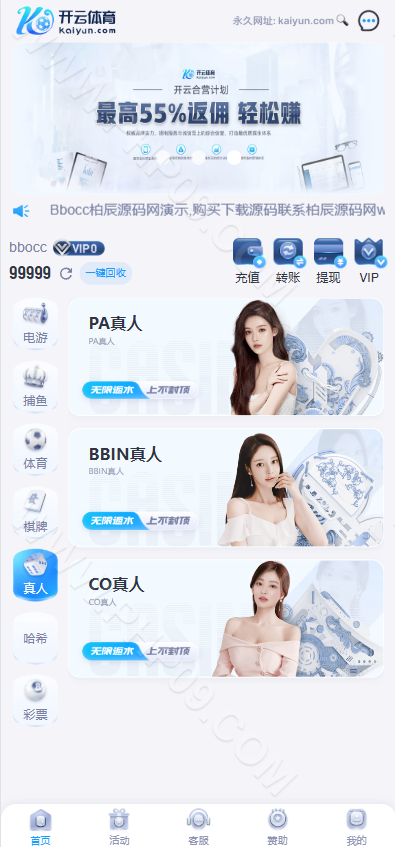This screenshot has height=847, width=395.
Task: Open 提现 withdrawal
Action: click(x=329, y=261)
